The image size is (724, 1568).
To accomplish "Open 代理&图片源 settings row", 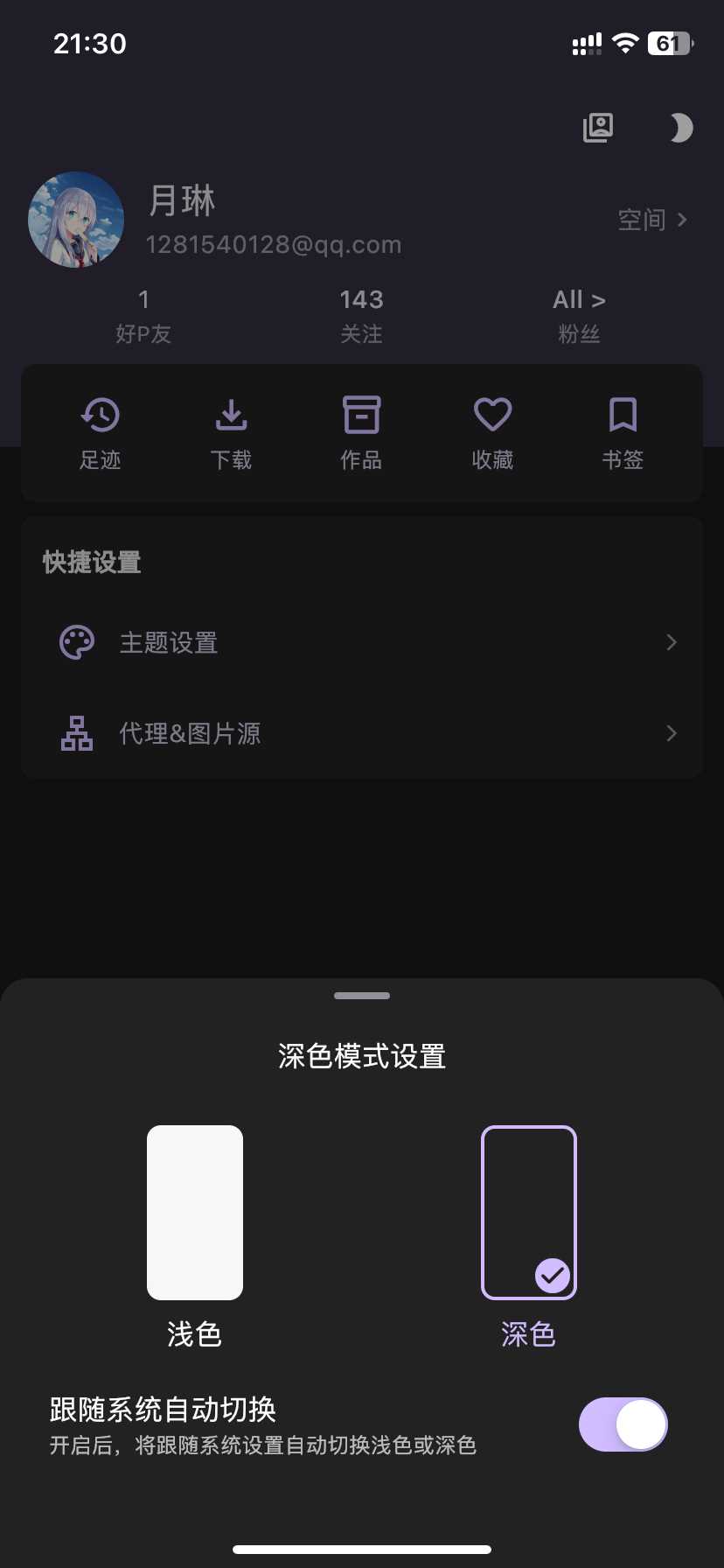I will 362,733.
